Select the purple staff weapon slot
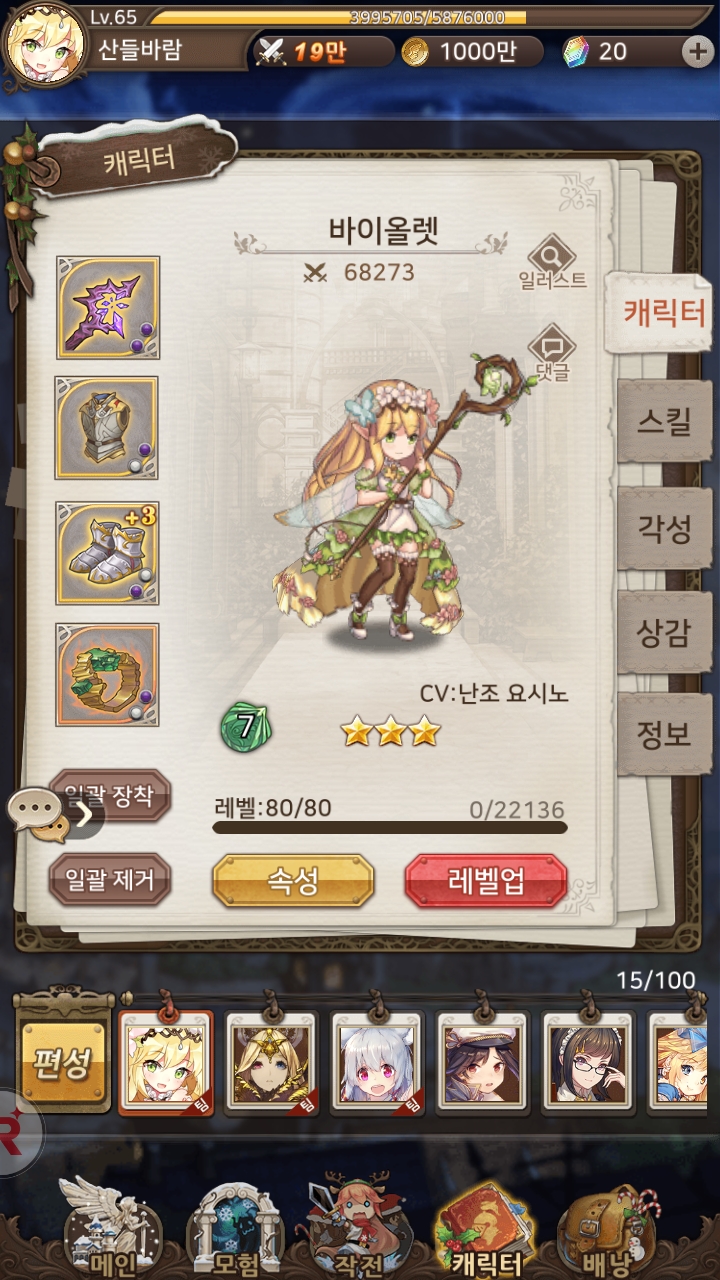The width and height of the screenshot is (720, 1280). [x=107, y=307]
